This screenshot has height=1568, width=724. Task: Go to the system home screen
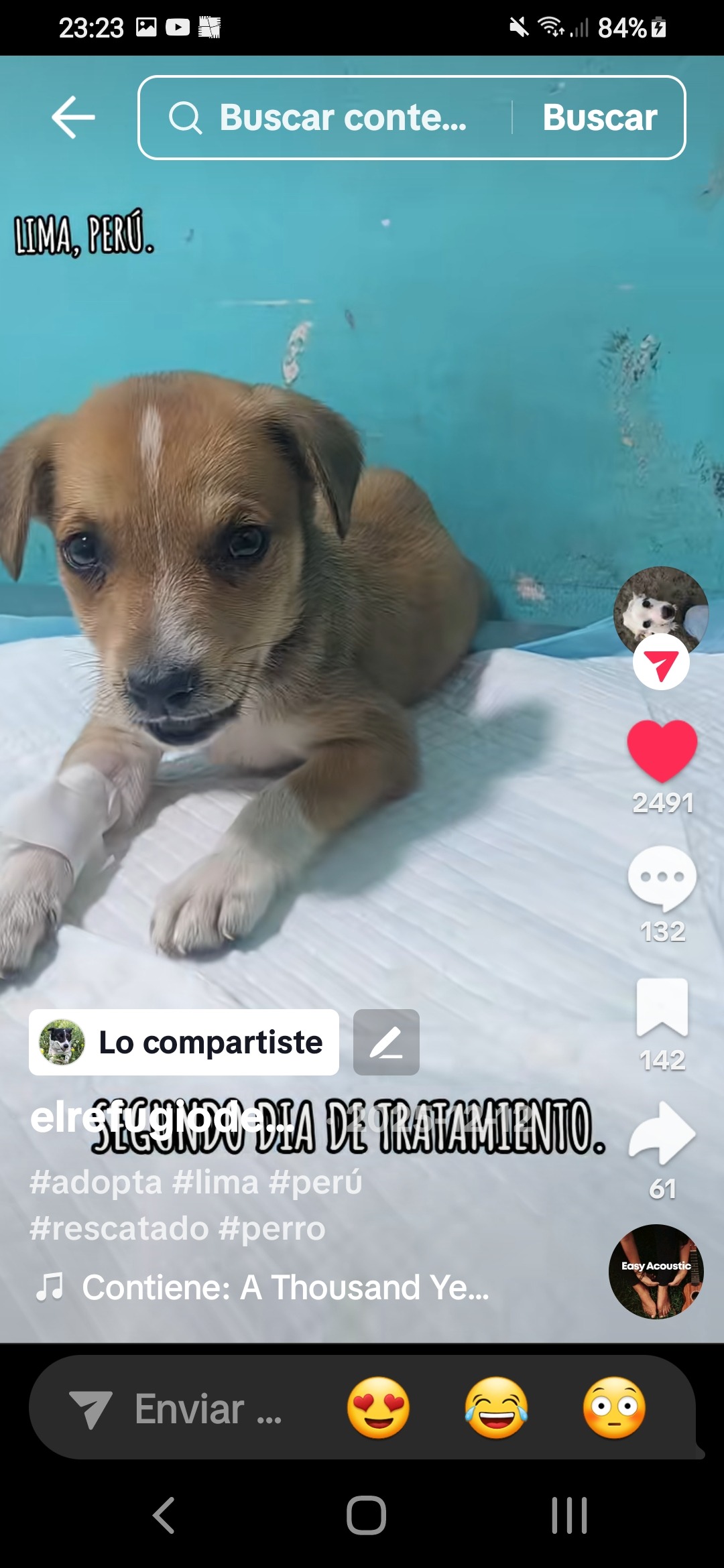click(366, 1515)
